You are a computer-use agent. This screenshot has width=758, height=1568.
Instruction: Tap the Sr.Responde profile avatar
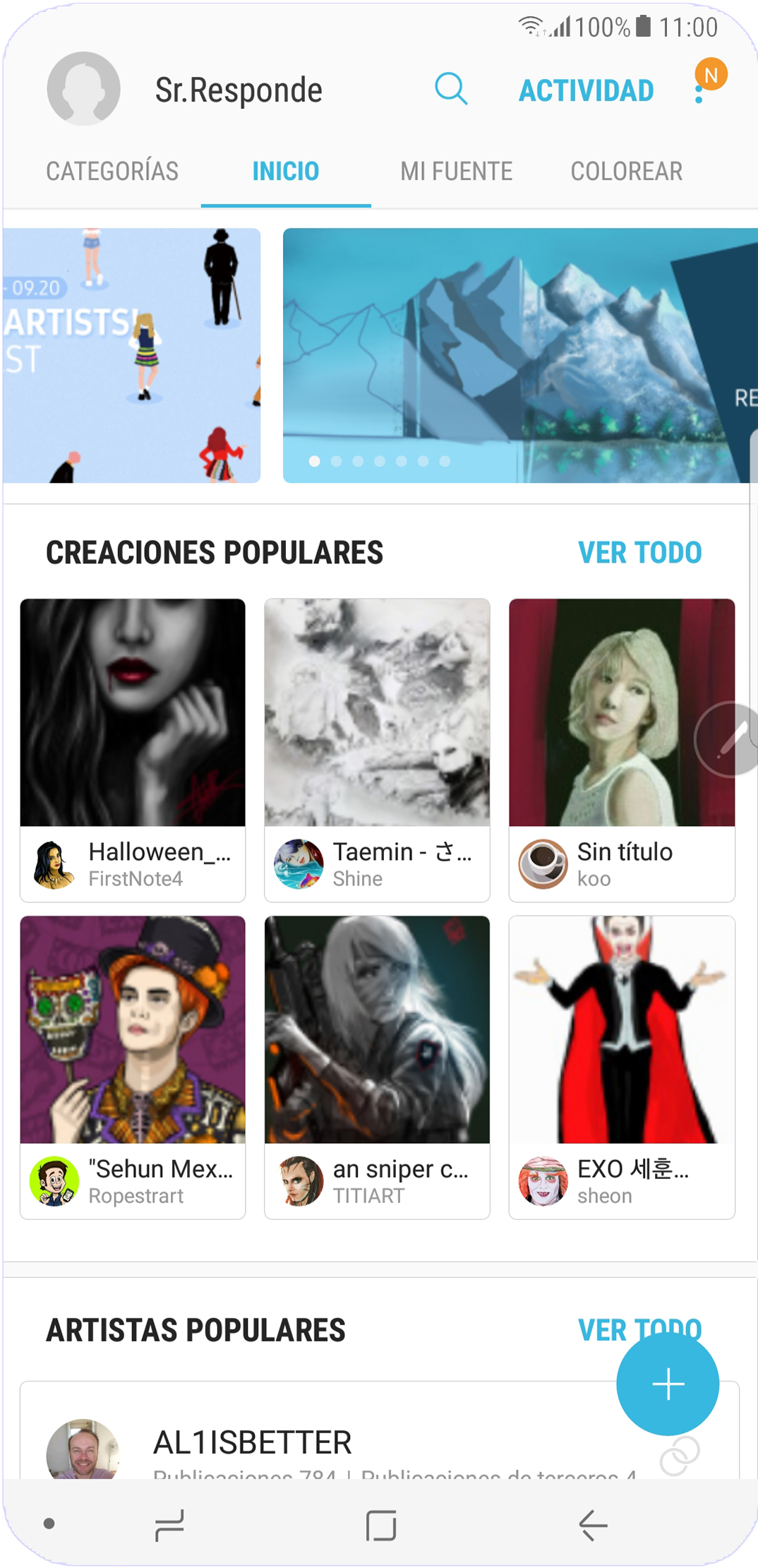click(x=83, y=89)
